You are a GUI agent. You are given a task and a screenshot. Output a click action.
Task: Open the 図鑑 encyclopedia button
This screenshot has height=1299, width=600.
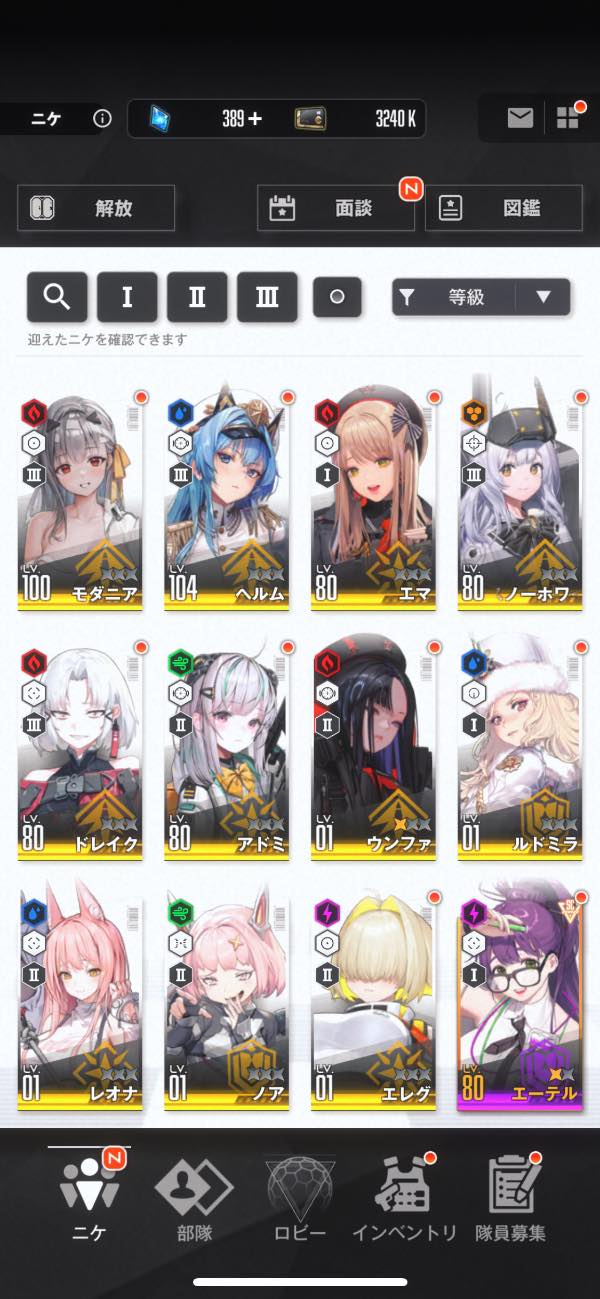[503, 208]
